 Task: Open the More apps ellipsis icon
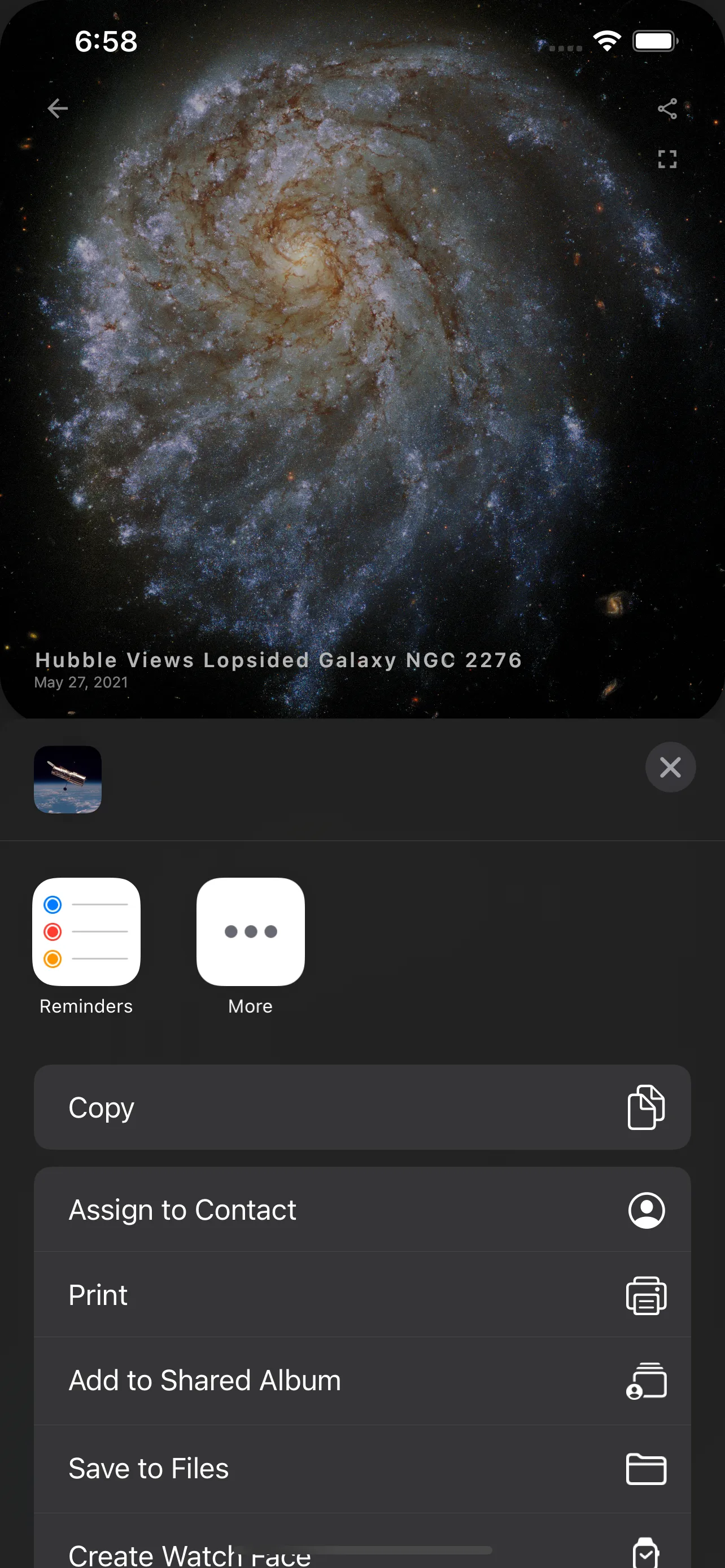click(x=250, y=931)
